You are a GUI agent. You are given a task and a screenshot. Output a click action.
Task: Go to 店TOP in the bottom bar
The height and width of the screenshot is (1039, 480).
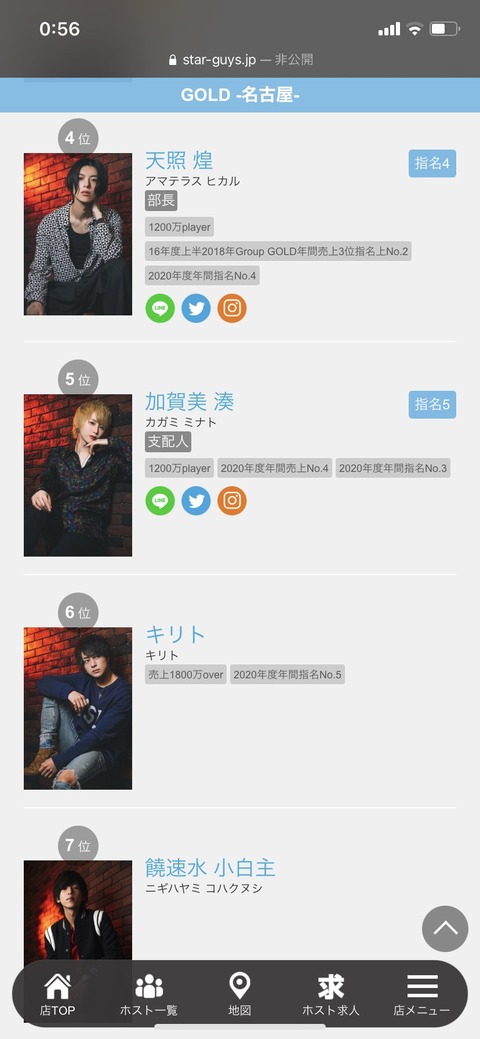[58, 995]
